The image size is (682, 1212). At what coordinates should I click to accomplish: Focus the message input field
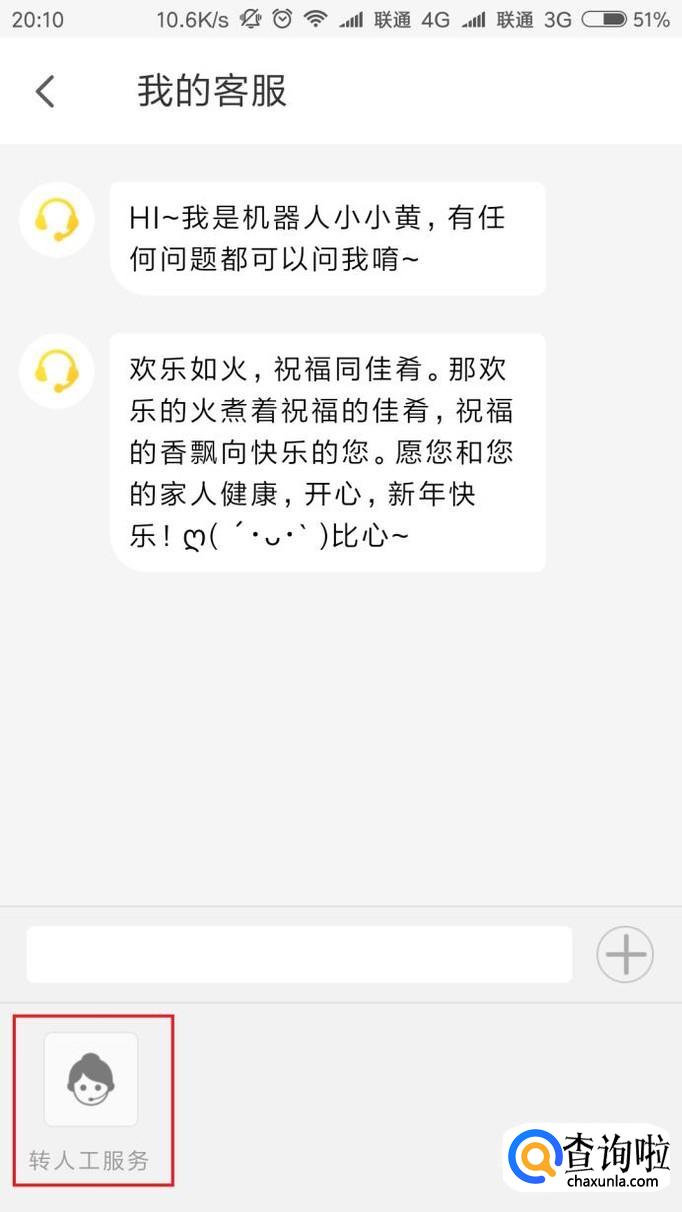299,954
